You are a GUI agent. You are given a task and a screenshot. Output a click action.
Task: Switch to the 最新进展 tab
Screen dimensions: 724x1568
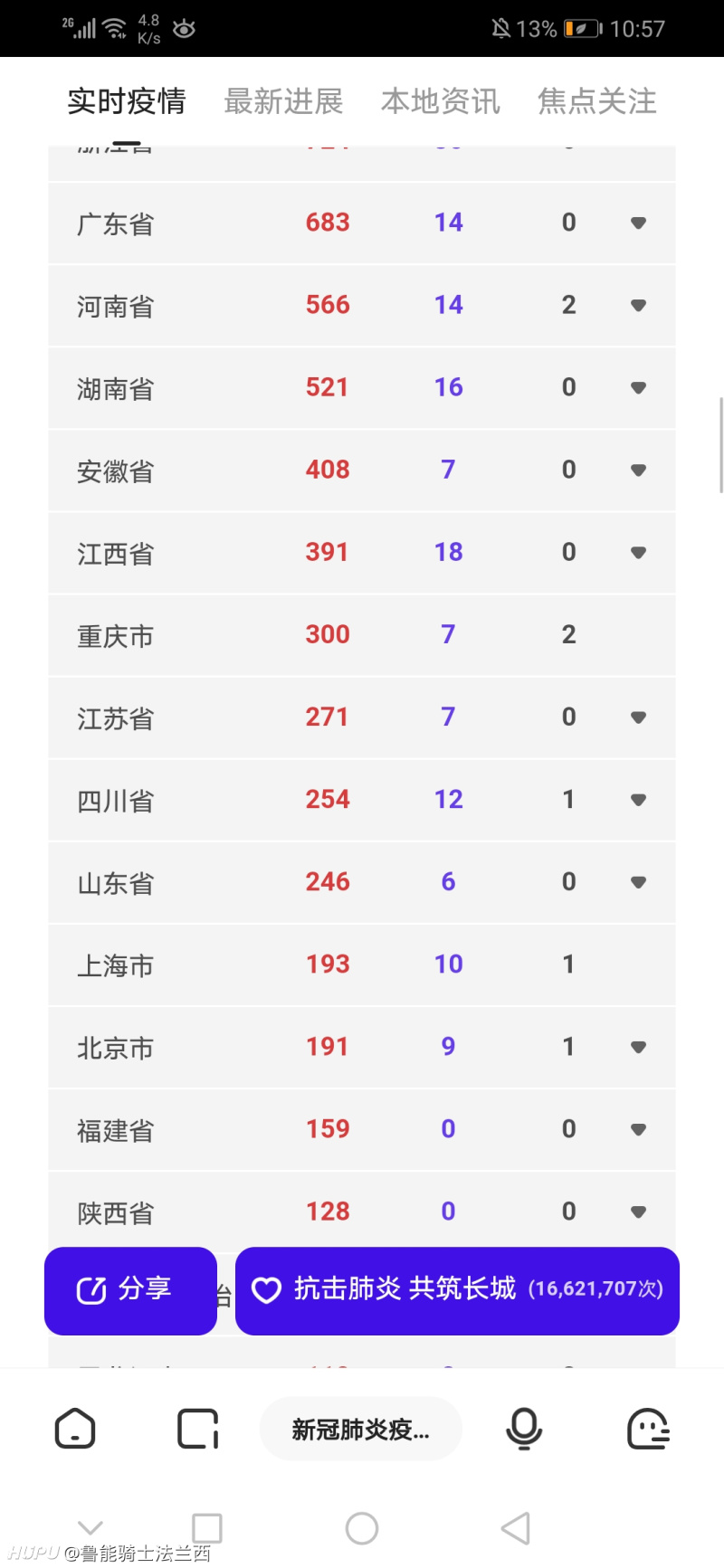point(283,101)
